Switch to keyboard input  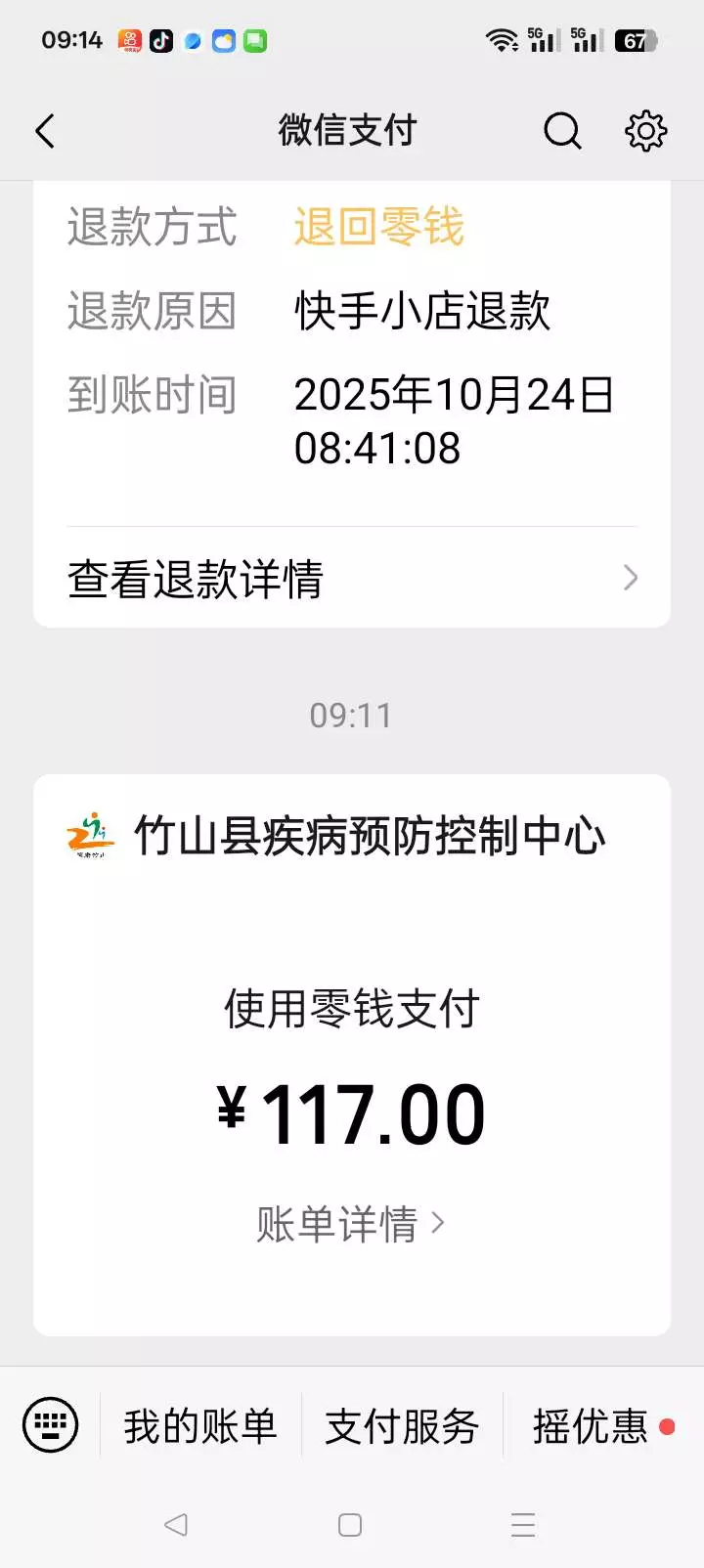point(51,1425)
